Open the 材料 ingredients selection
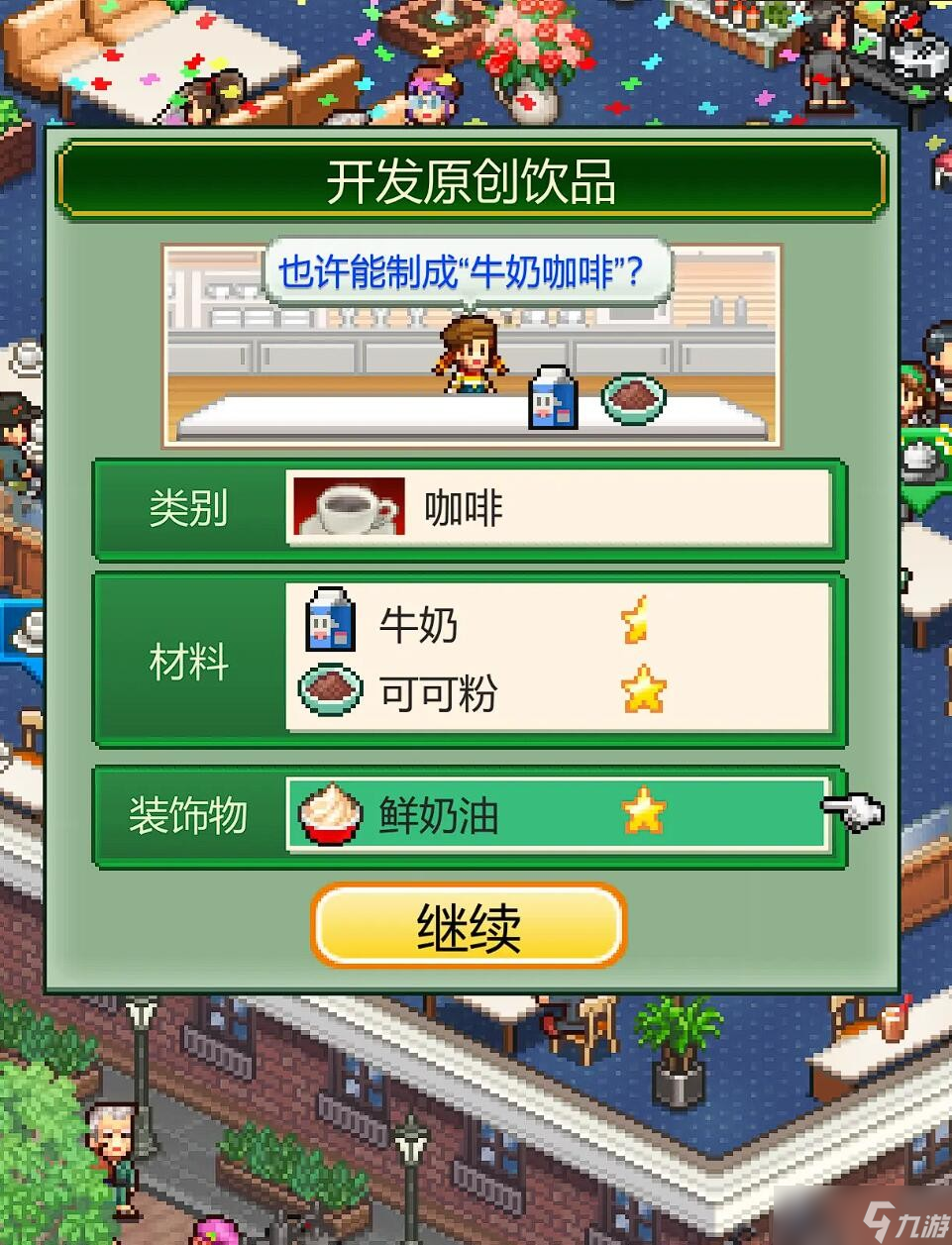This screenshot has width=952, height=1245. pyautogui.click(x=558, y=659)
